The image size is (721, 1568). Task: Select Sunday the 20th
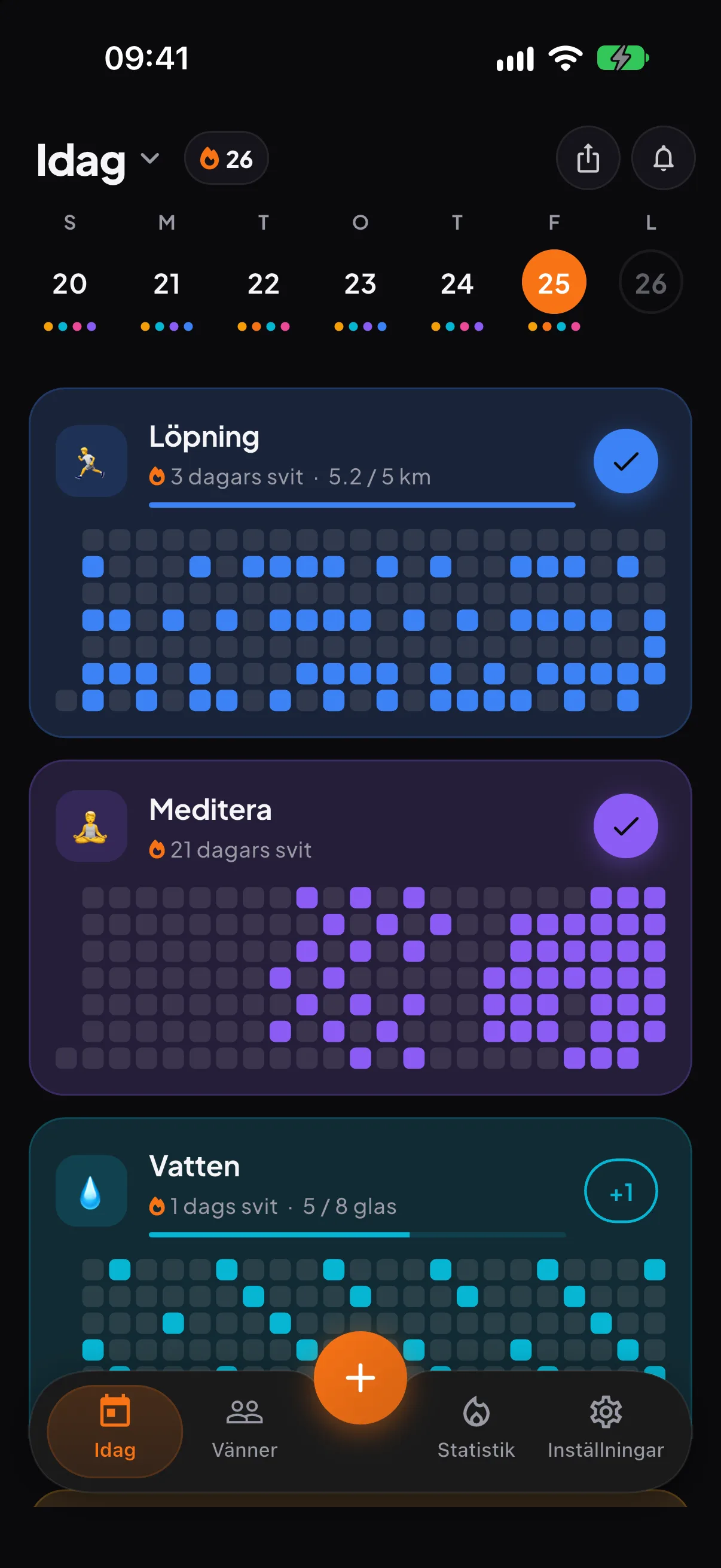[x=70, y=283]
